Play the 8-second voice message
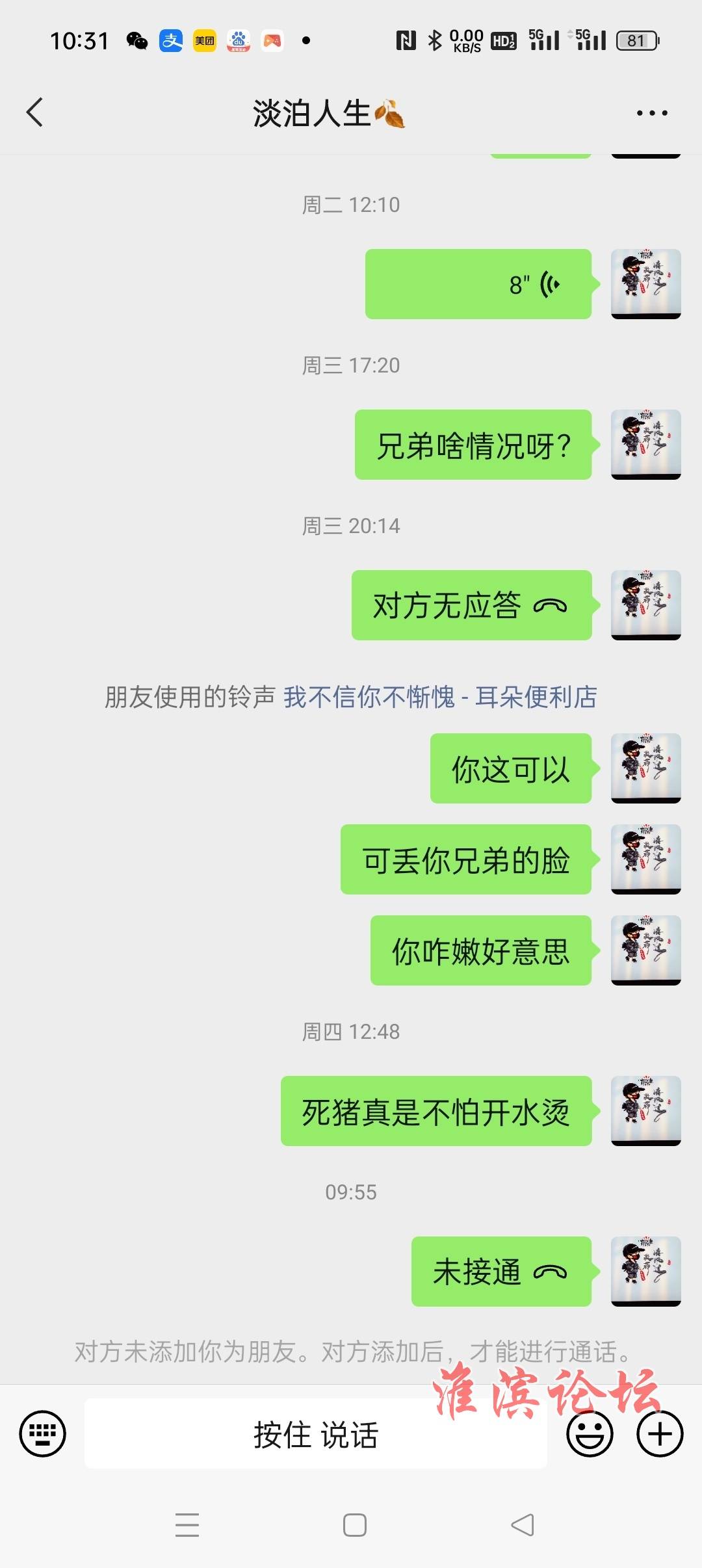Screen dimensions: 702x1568 click(x=478, y=284)
